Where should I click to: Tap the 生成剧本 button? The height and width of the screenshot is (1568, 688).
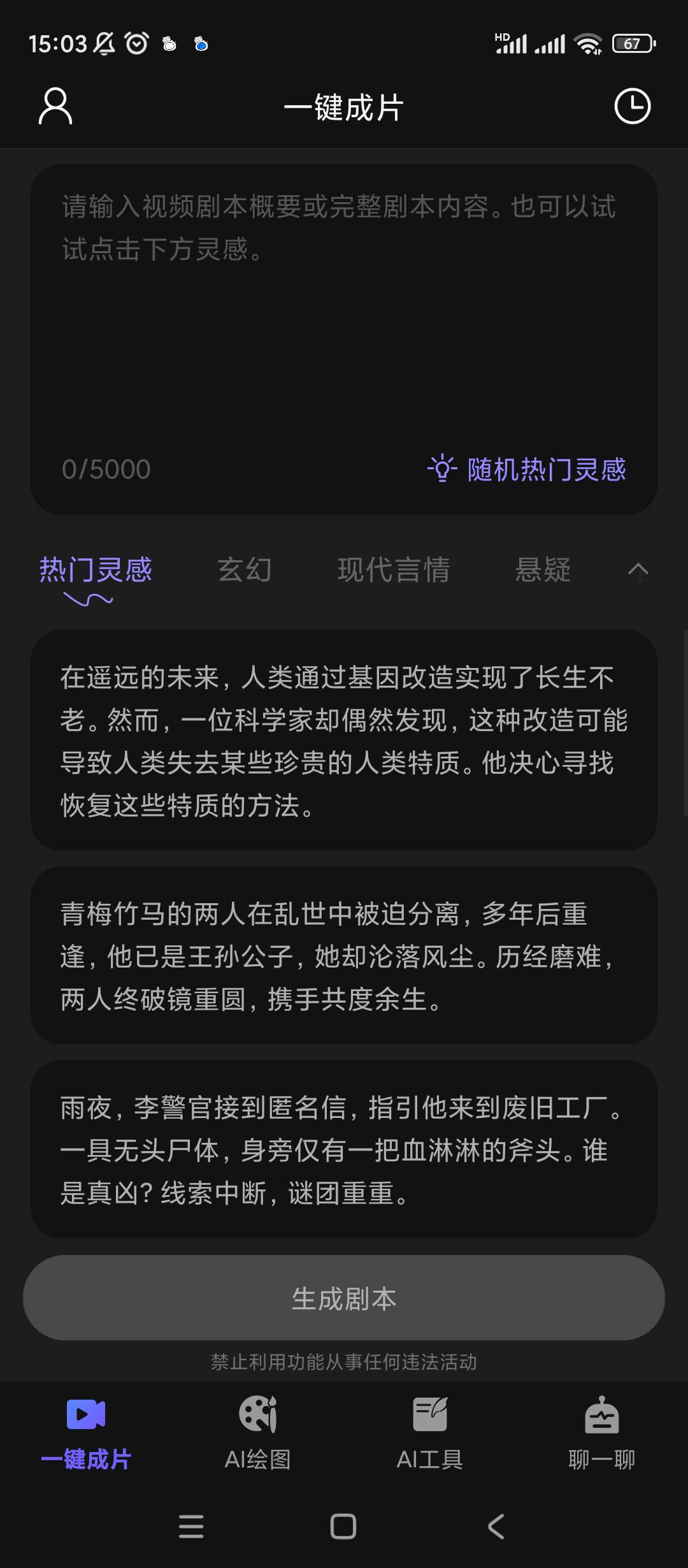coord(344,1298)
